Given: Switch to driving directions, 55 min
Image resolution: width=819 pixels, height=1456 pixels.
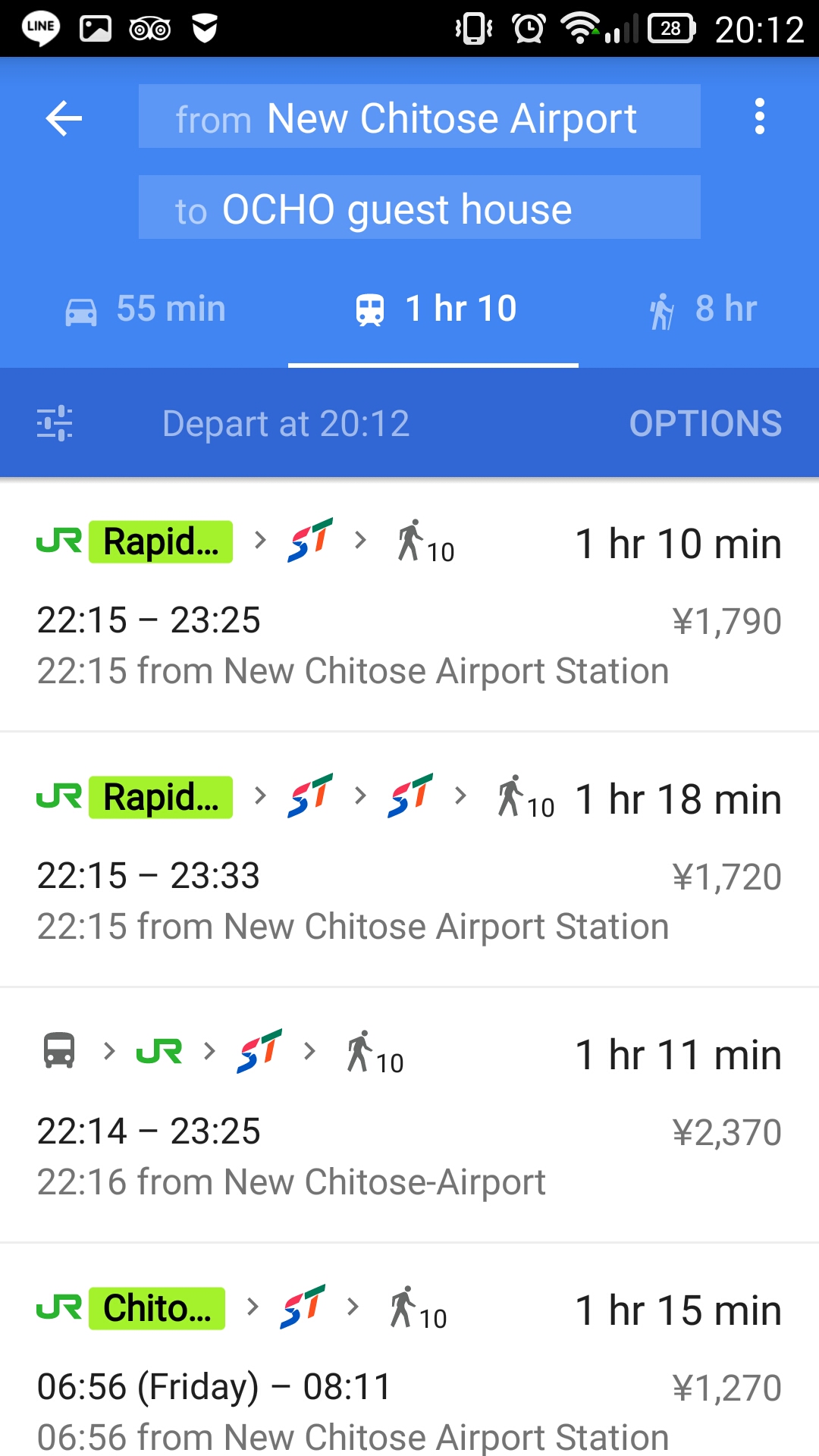Looking at the screenshot, I should tap(146, 309).
